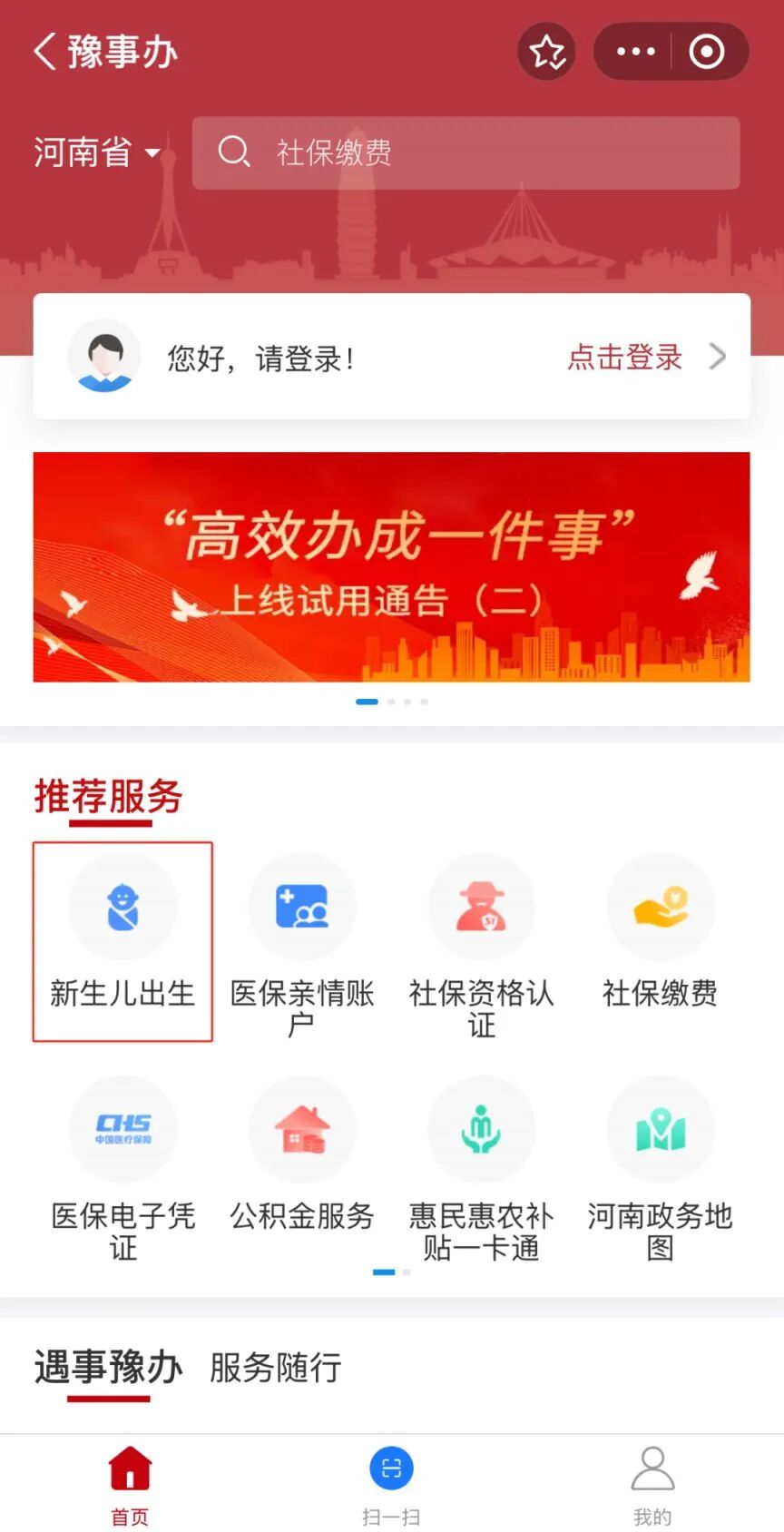Image resolution: width=784 pixels, height=1532 pixels.
Task: Tap the 社保缴费 search box
Action: (x=465, y=152)
